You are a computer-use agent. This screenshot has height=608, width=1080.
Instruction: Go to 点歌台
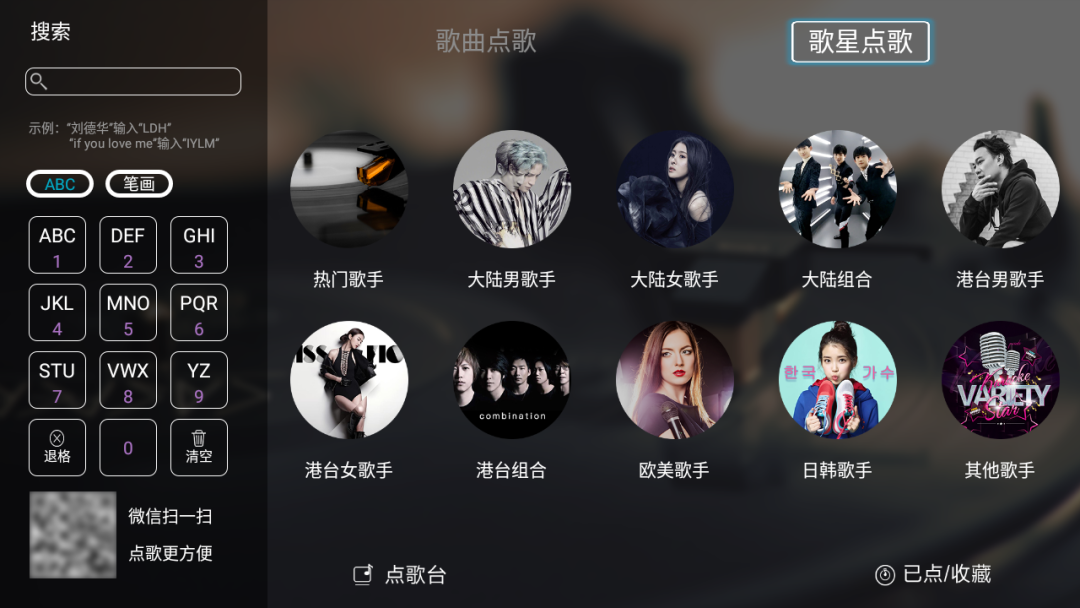click(x=400, y=575)
